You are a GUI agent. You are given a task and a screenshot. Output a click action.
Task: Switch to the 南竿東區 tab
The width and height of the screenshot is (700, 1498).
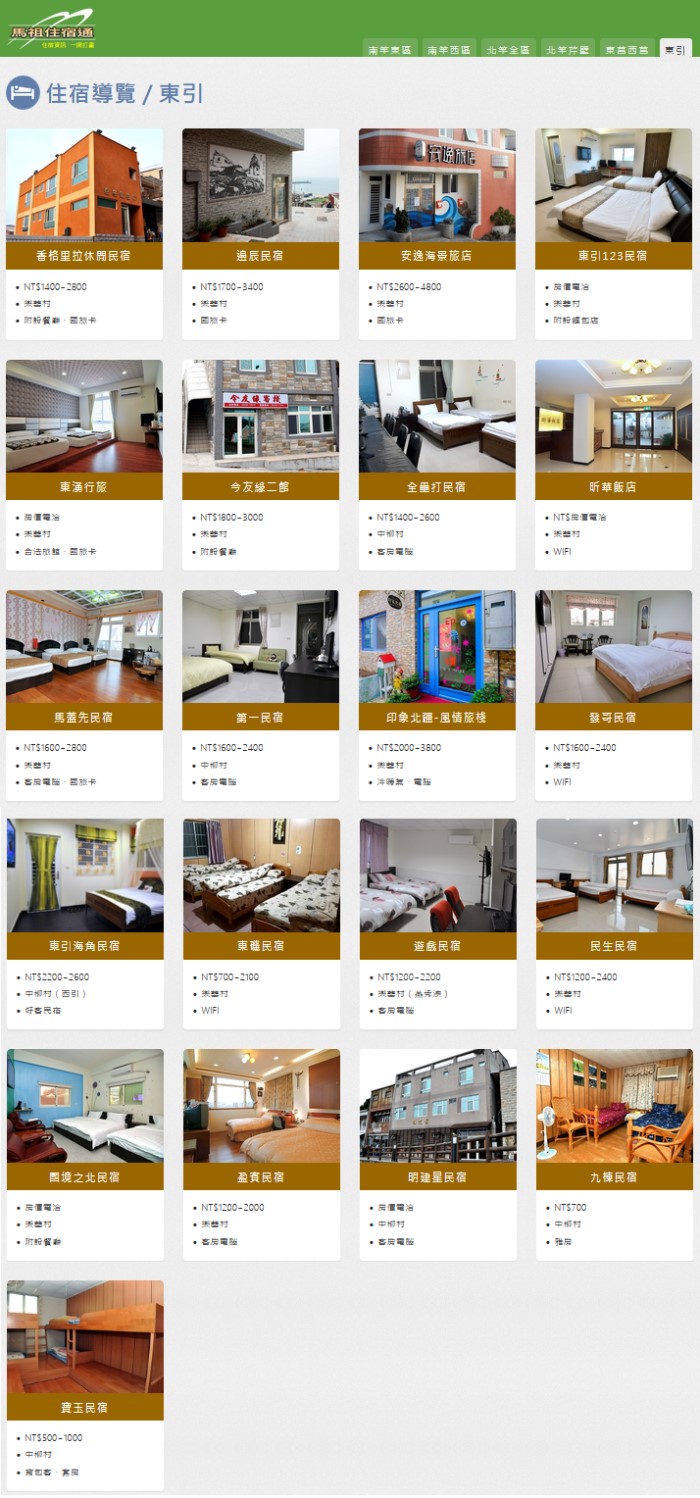pos(390,48)
